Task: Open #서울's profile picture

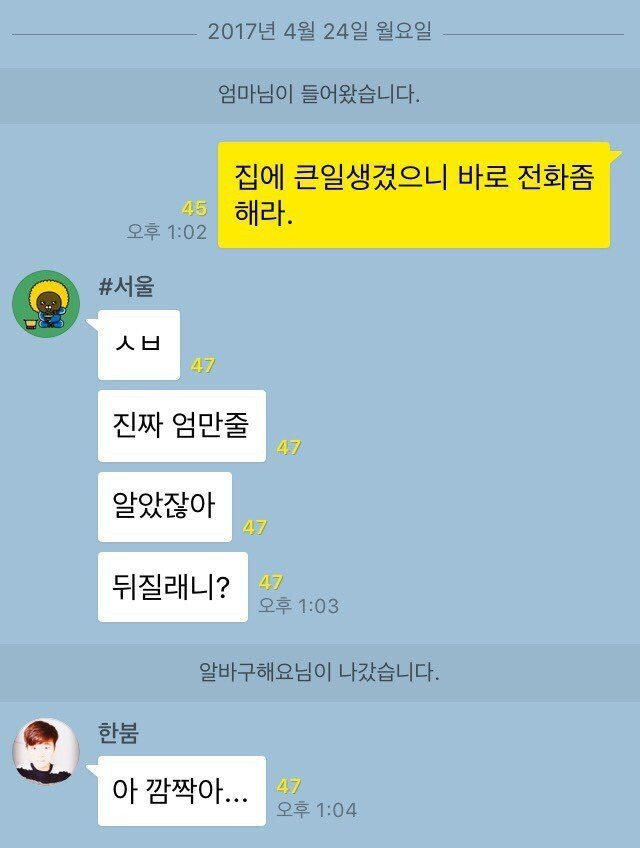Action: (x=46, y=303)
